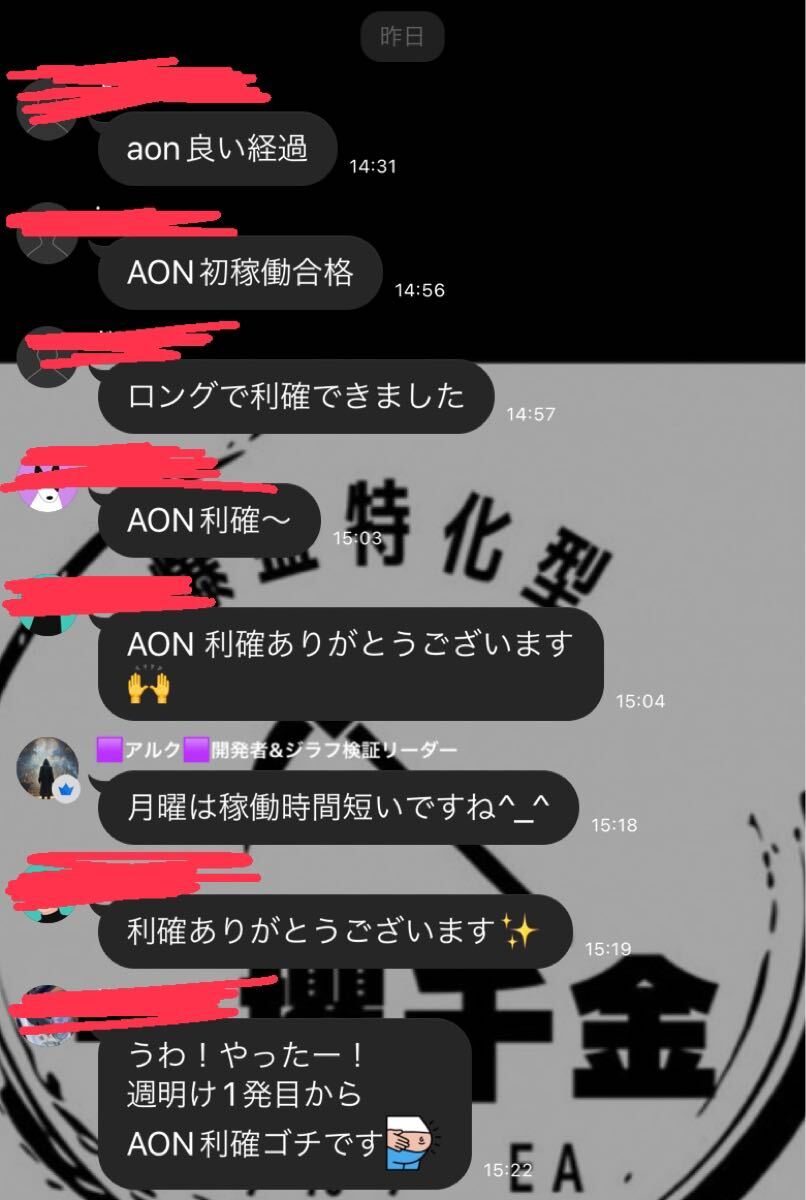Open the avatar beside 'AON初稼働合格'

48,233
